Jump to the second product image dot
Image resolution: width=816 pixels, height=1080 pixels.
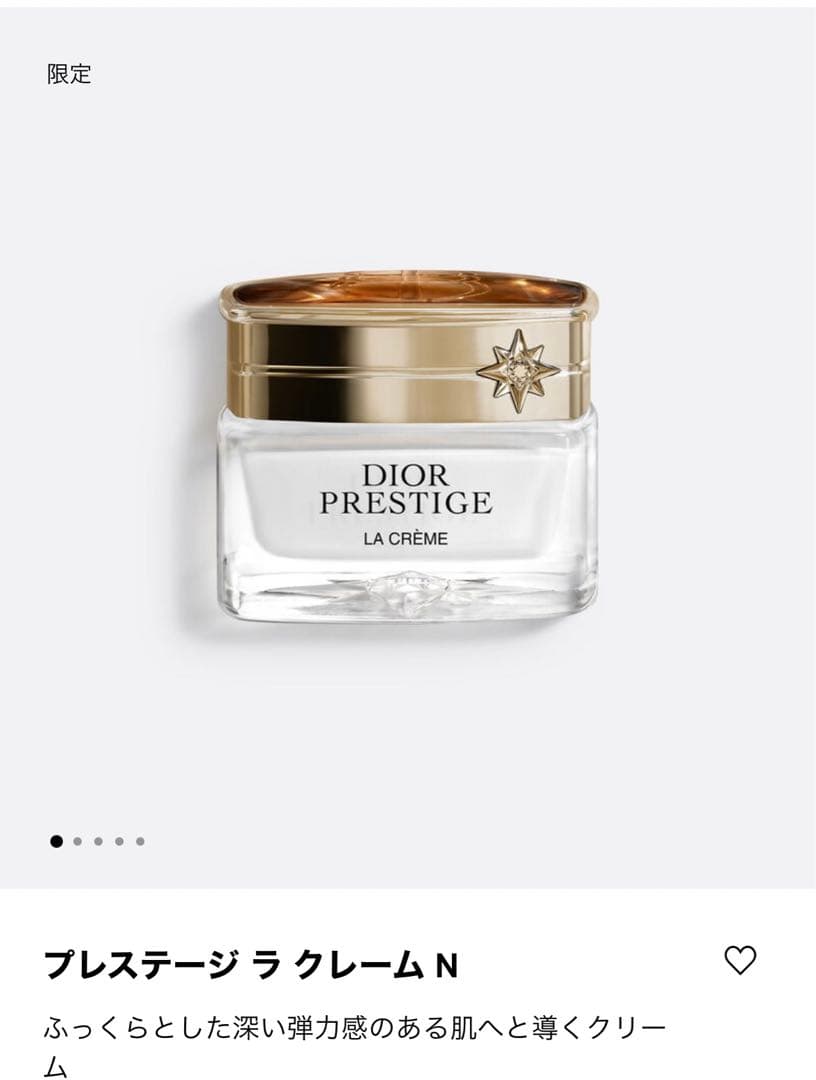[77, 843]
